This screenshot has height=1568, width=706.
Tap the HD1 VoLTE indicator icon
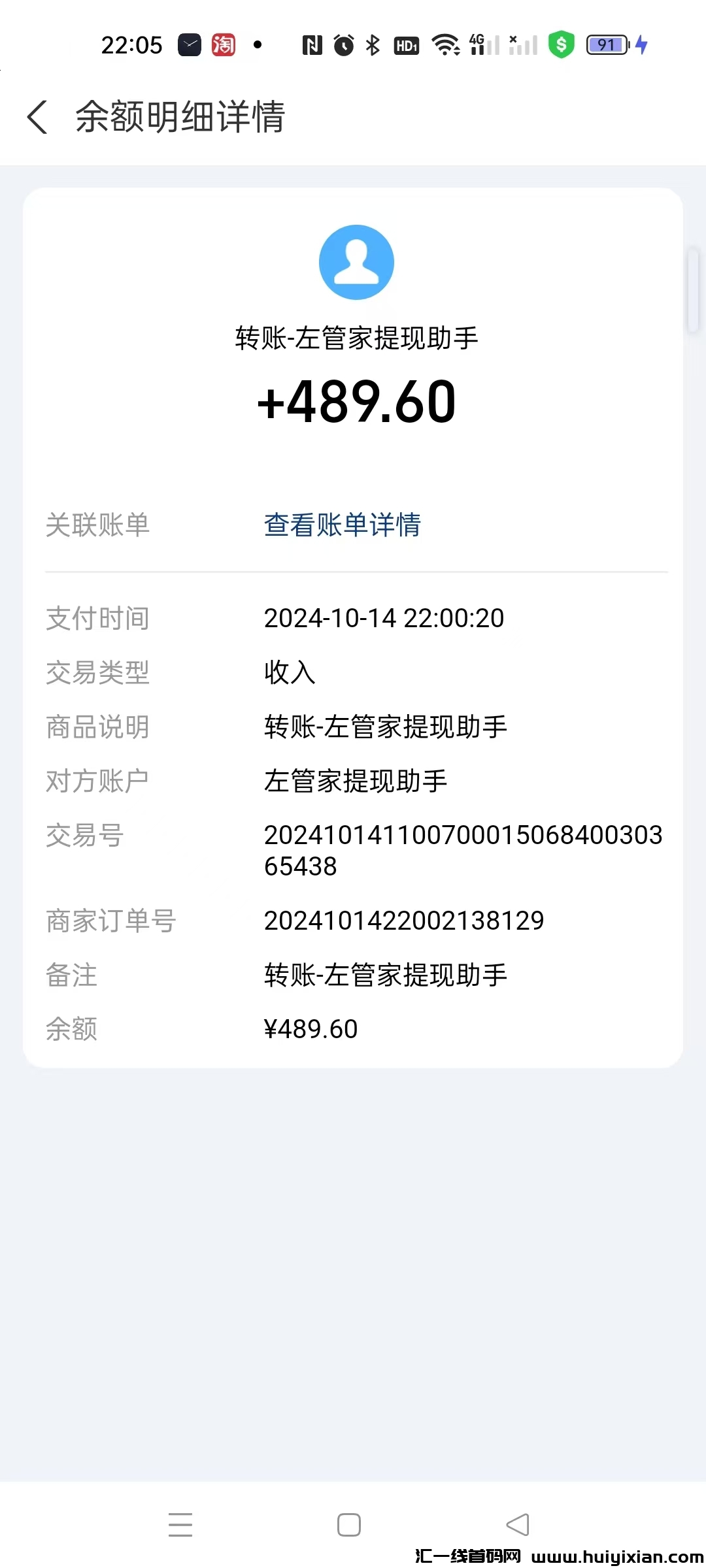tap(406, 44)
